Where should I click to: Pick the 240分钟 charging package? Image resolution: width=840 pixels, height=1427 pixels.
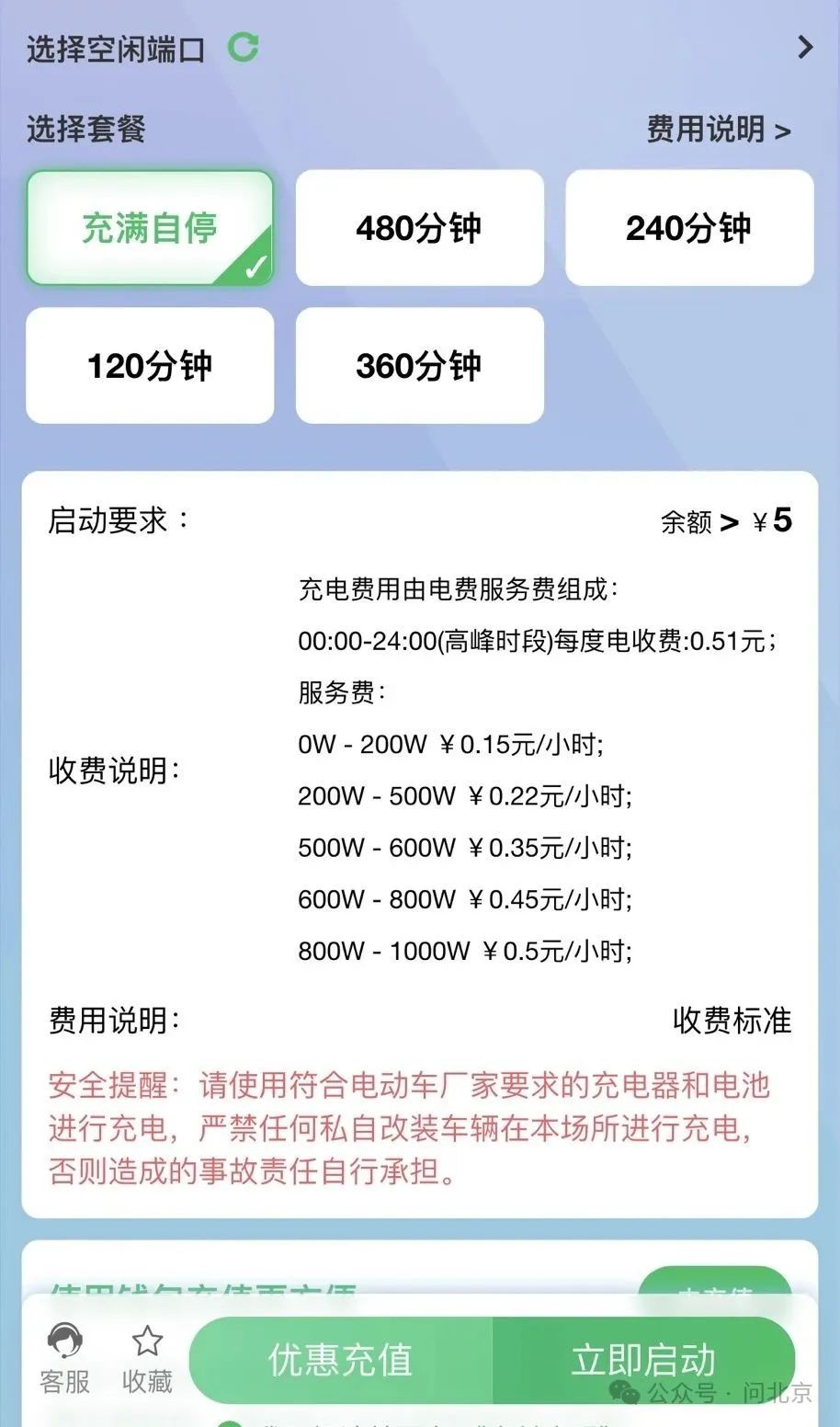click(688, 228)
